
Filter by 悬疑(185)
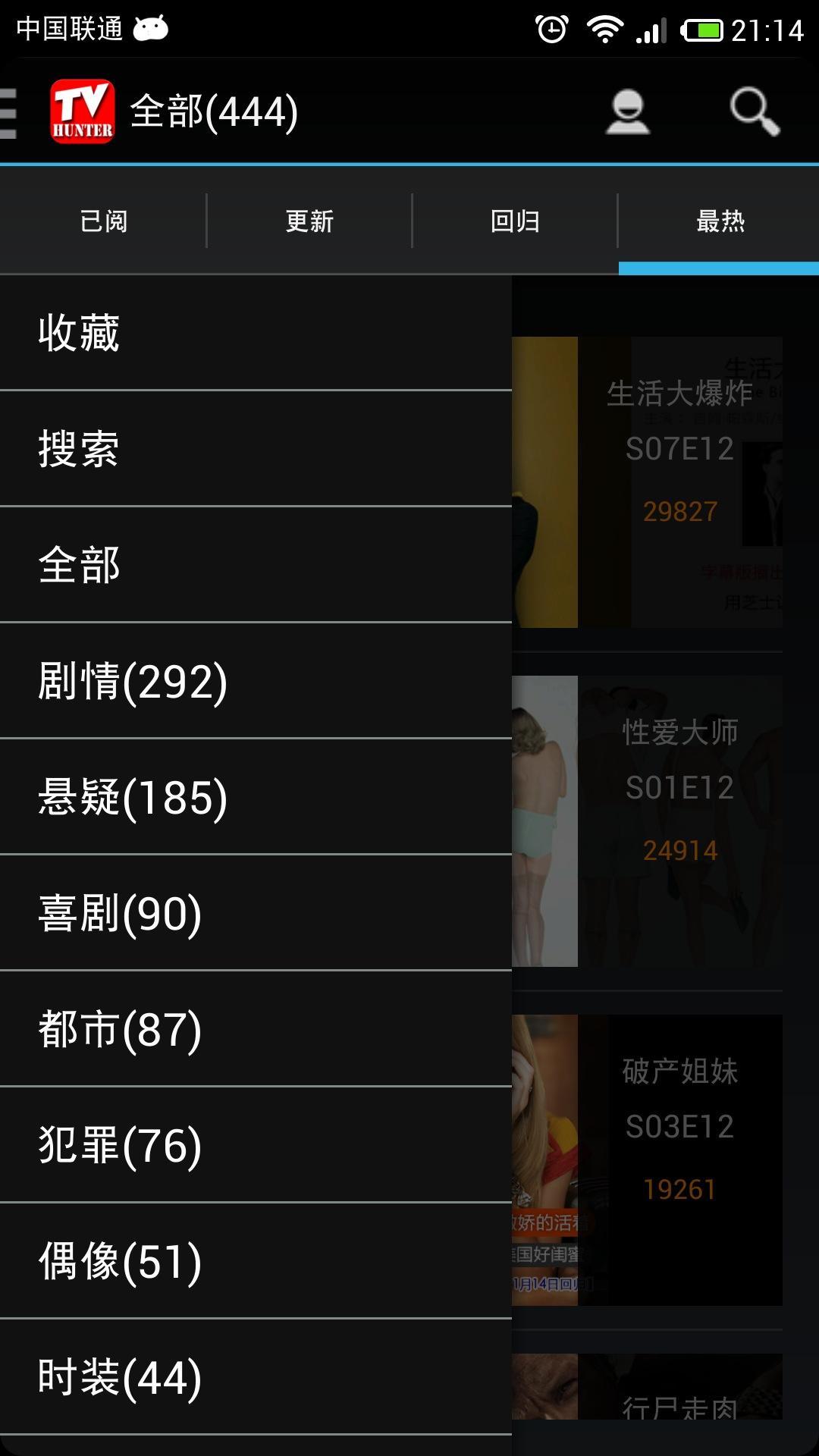(255, 797)
